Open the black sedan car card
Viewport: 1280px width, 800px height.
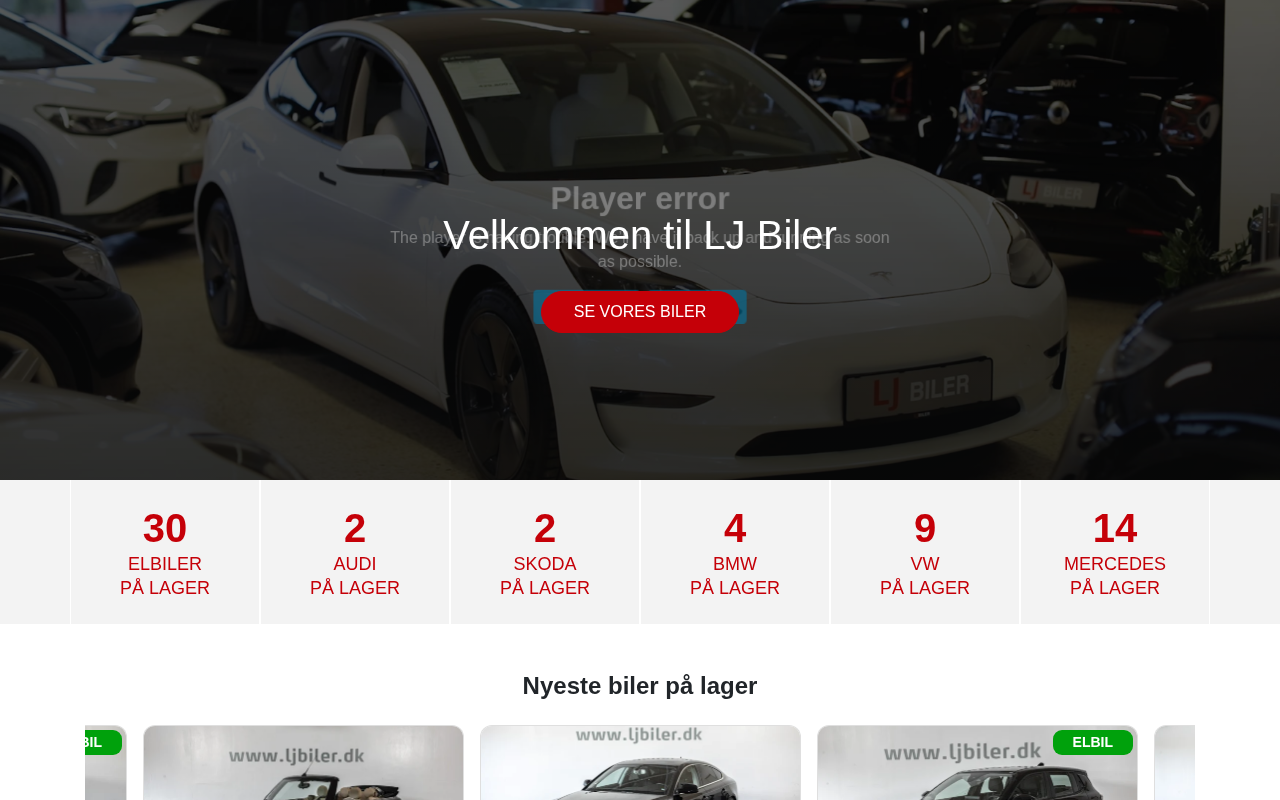[640, 763]
